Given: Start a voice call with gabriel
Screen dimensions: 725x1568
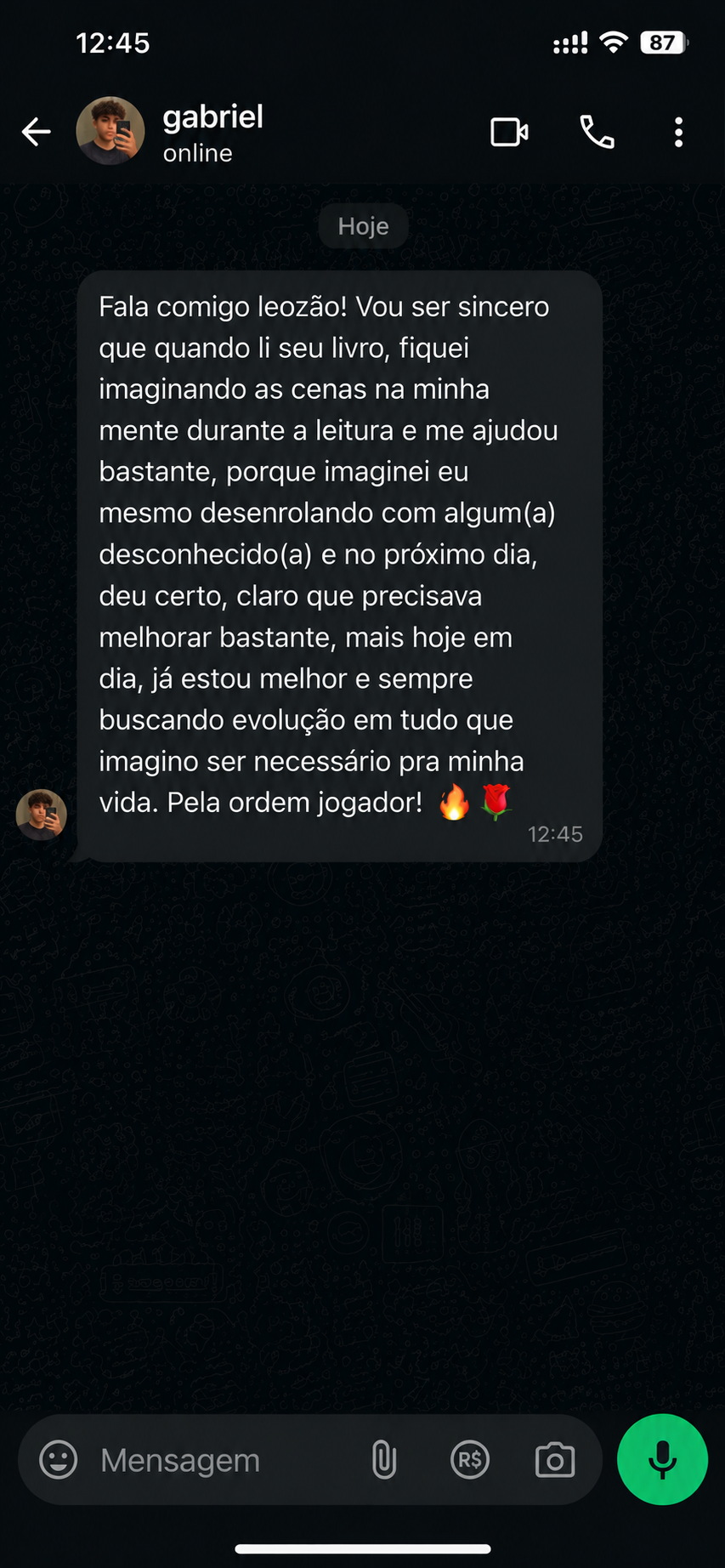Looking at the screenshot, I should tap(597, 133).
